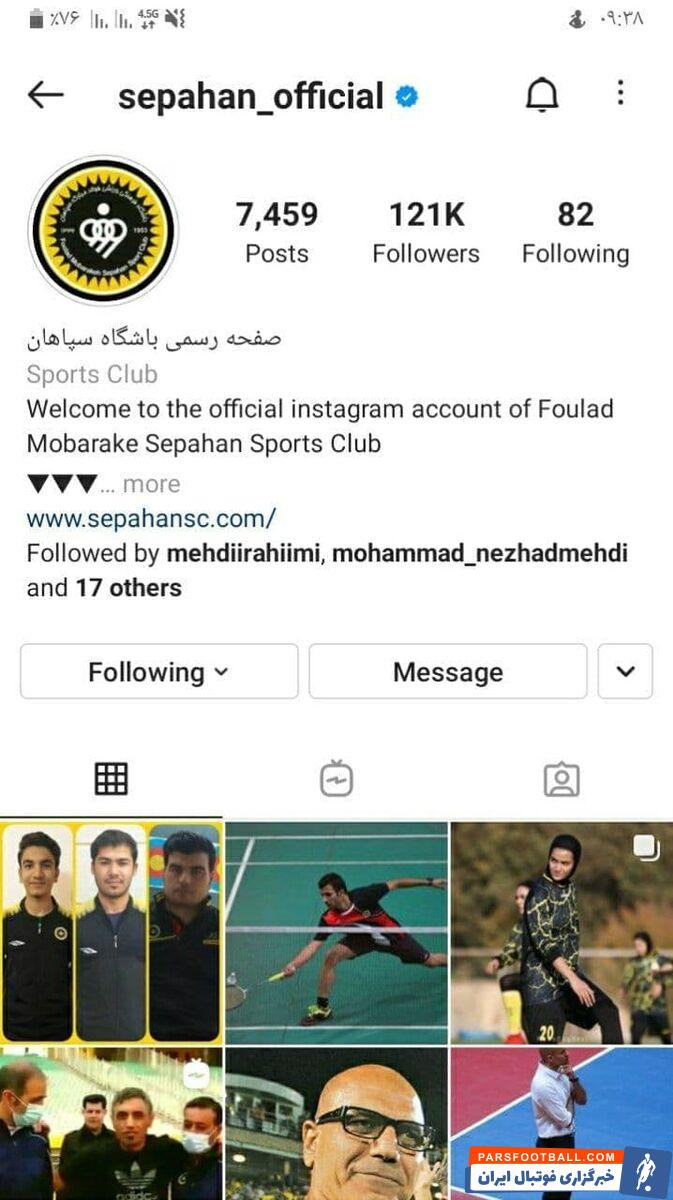
Task: Open the three-dot overflow menu
Action: (620, 94)
